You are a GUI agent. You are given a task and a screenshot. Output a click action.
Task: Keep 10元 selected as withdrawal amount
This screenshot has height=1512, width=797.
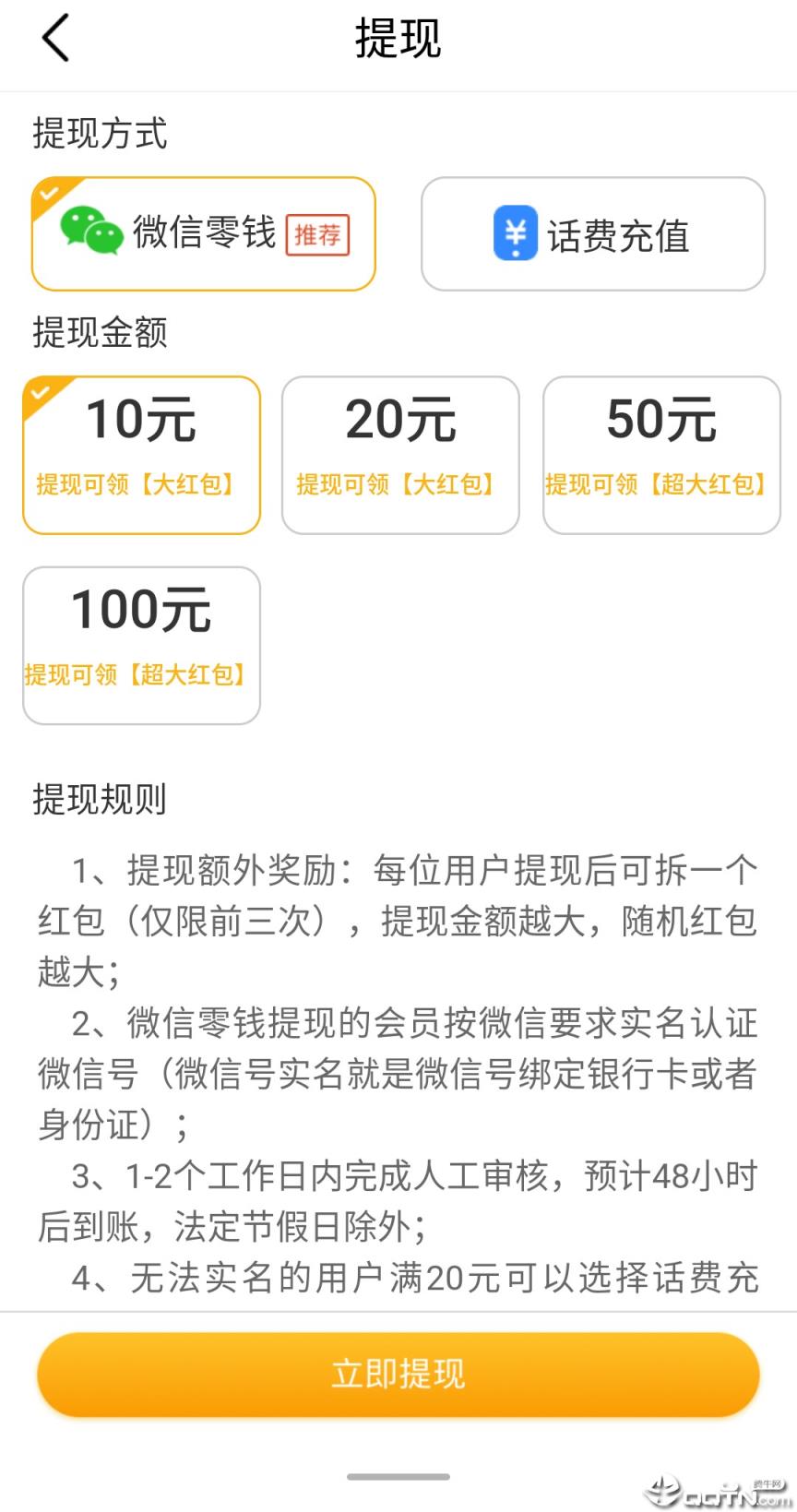(x=140, y=454)
